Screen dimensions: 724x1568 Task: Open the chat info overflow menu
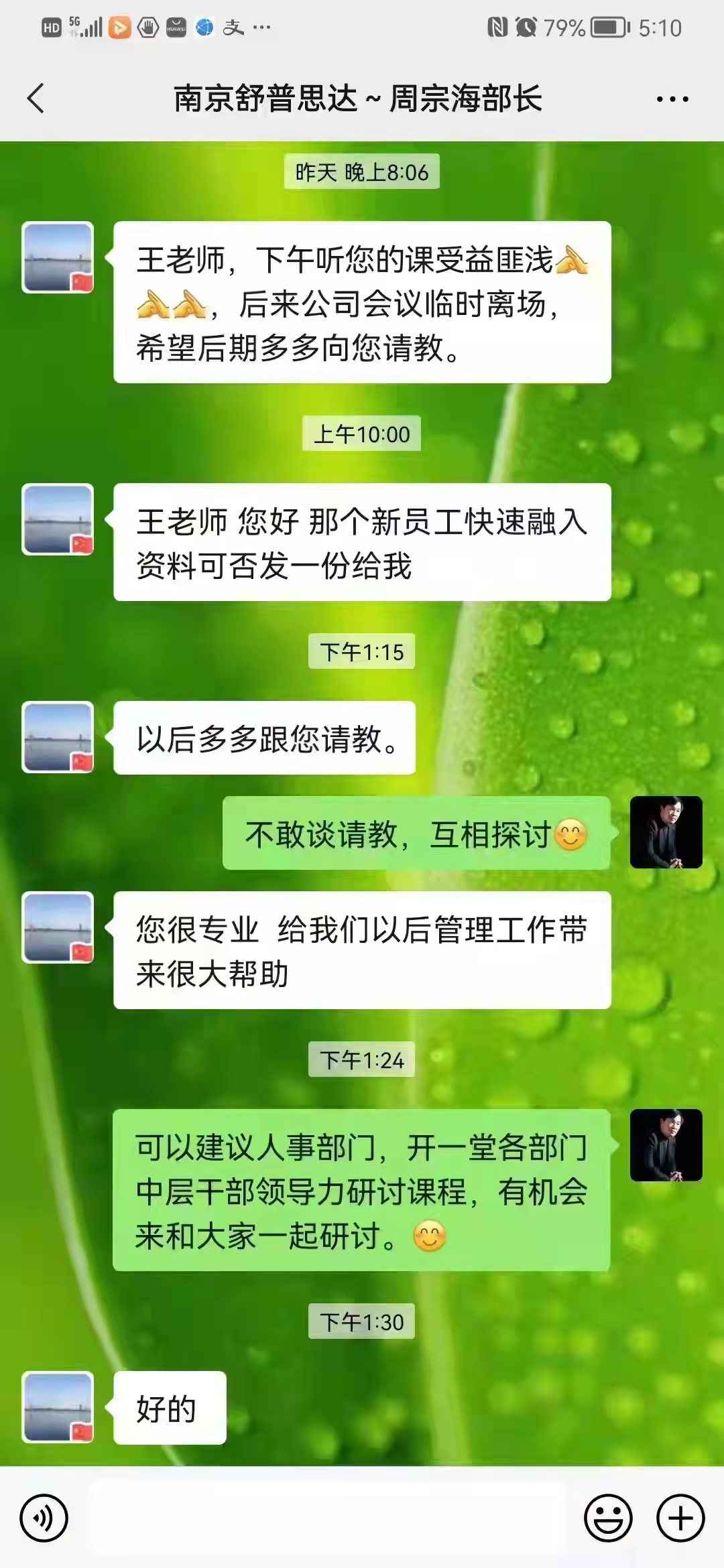(672, 99)
